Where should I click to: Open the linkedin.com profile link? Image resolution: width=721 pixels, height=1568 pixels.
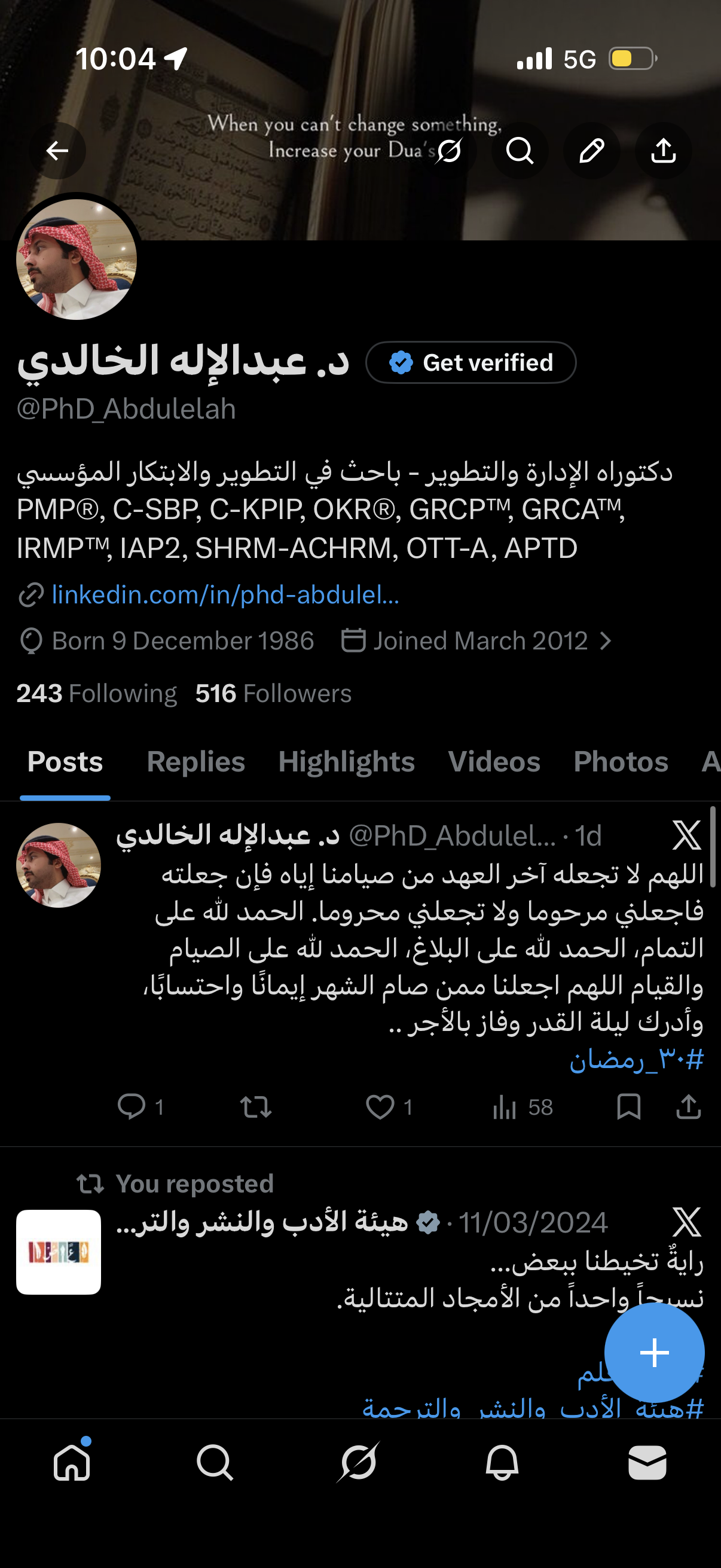click(x=225, y=594)
